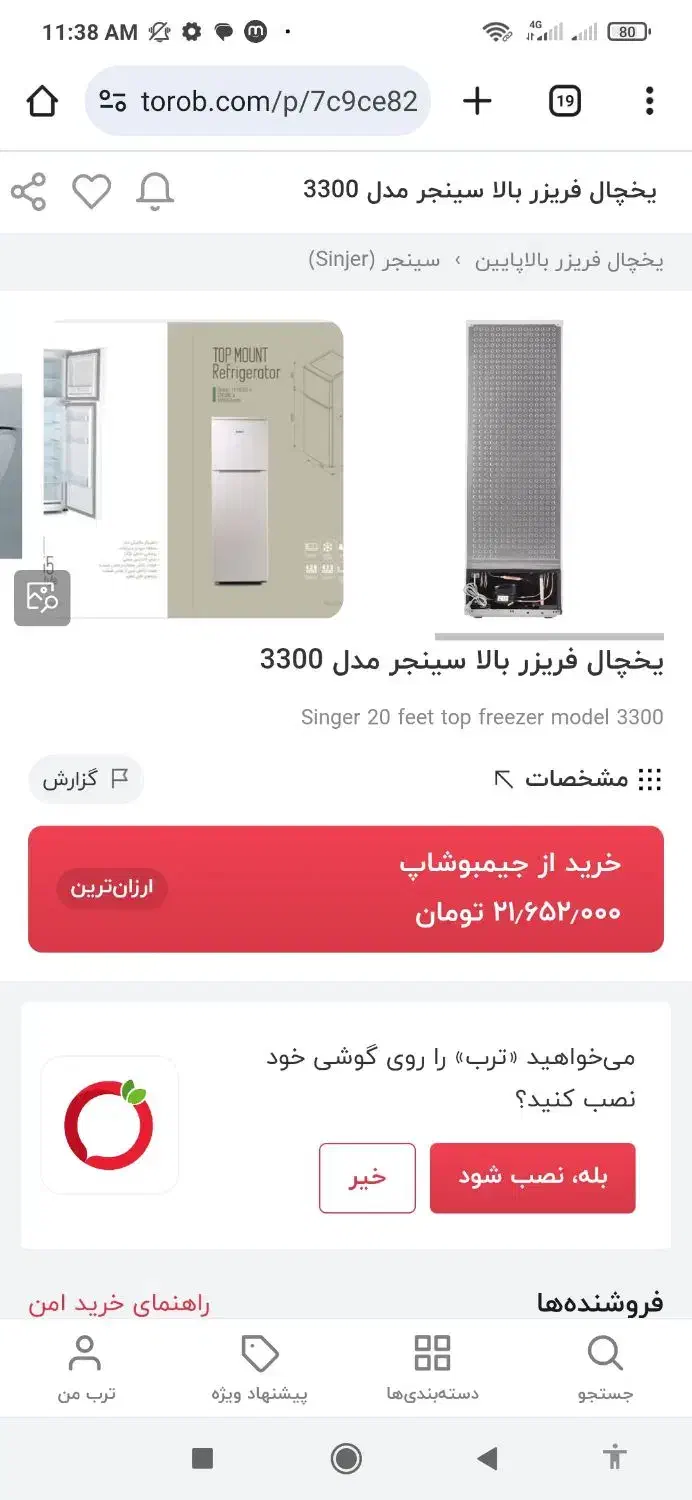
Task: Open the browser home page
Action: [42, 101]
